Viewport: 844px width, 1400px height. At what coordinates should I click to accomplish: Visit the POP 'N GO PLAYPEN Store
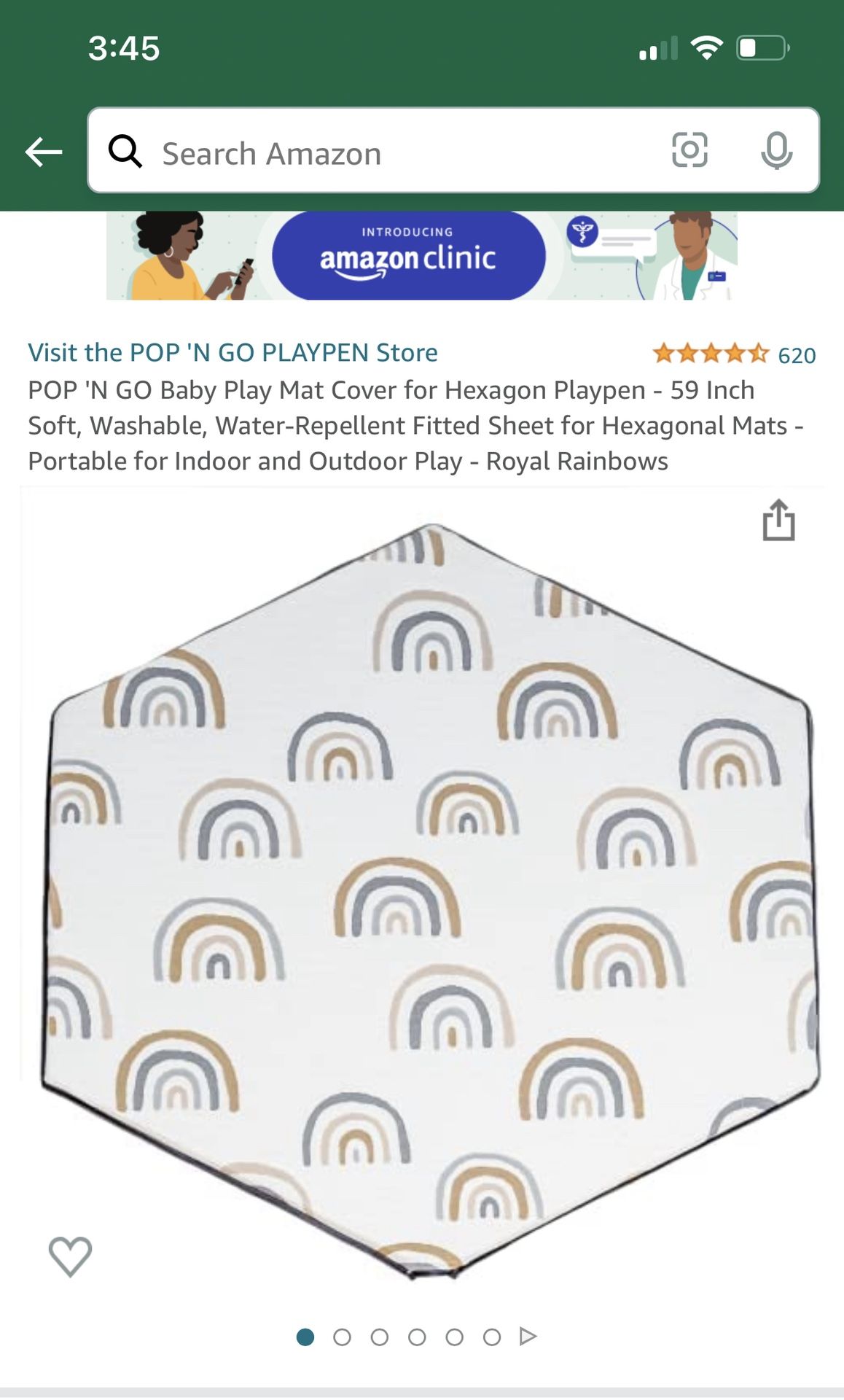tap(233, 352)
